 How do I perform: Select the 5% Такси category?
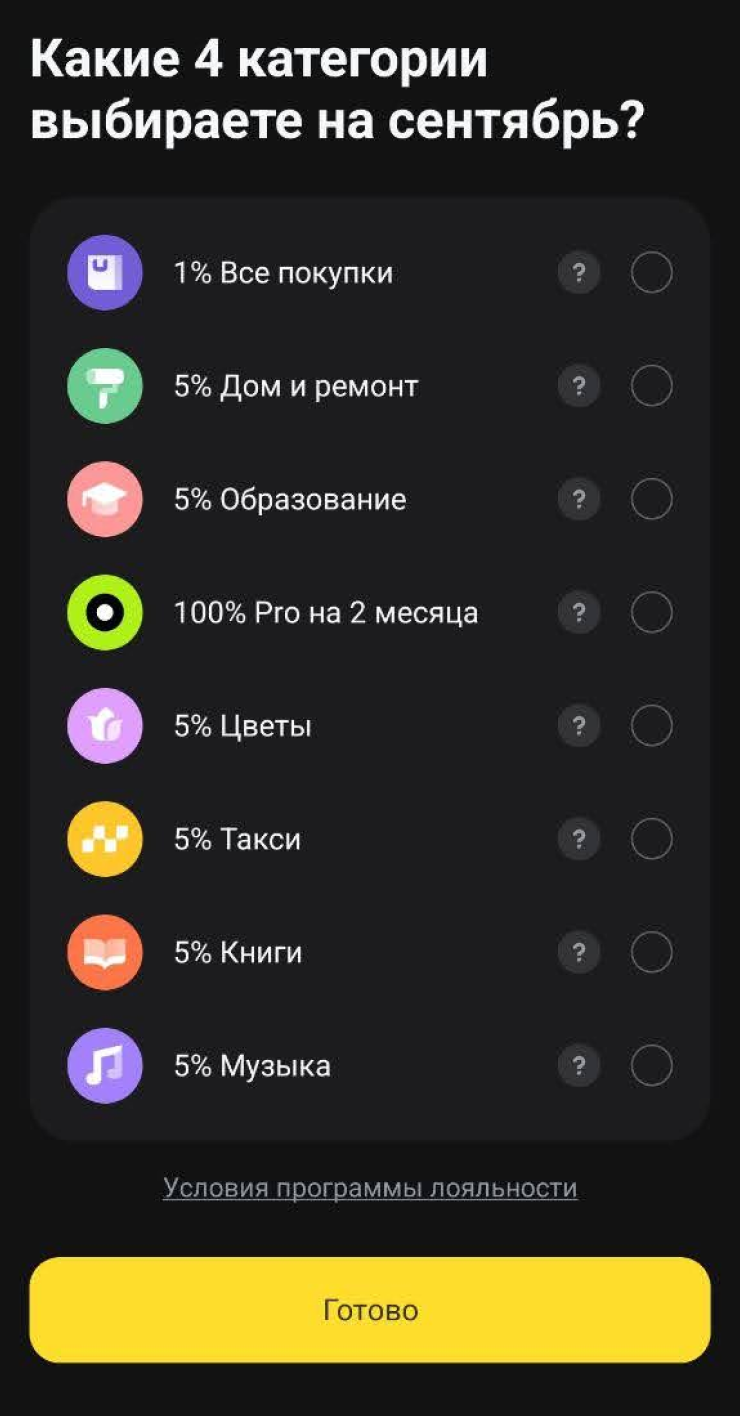pyautogui.click(x=651, y=838)
